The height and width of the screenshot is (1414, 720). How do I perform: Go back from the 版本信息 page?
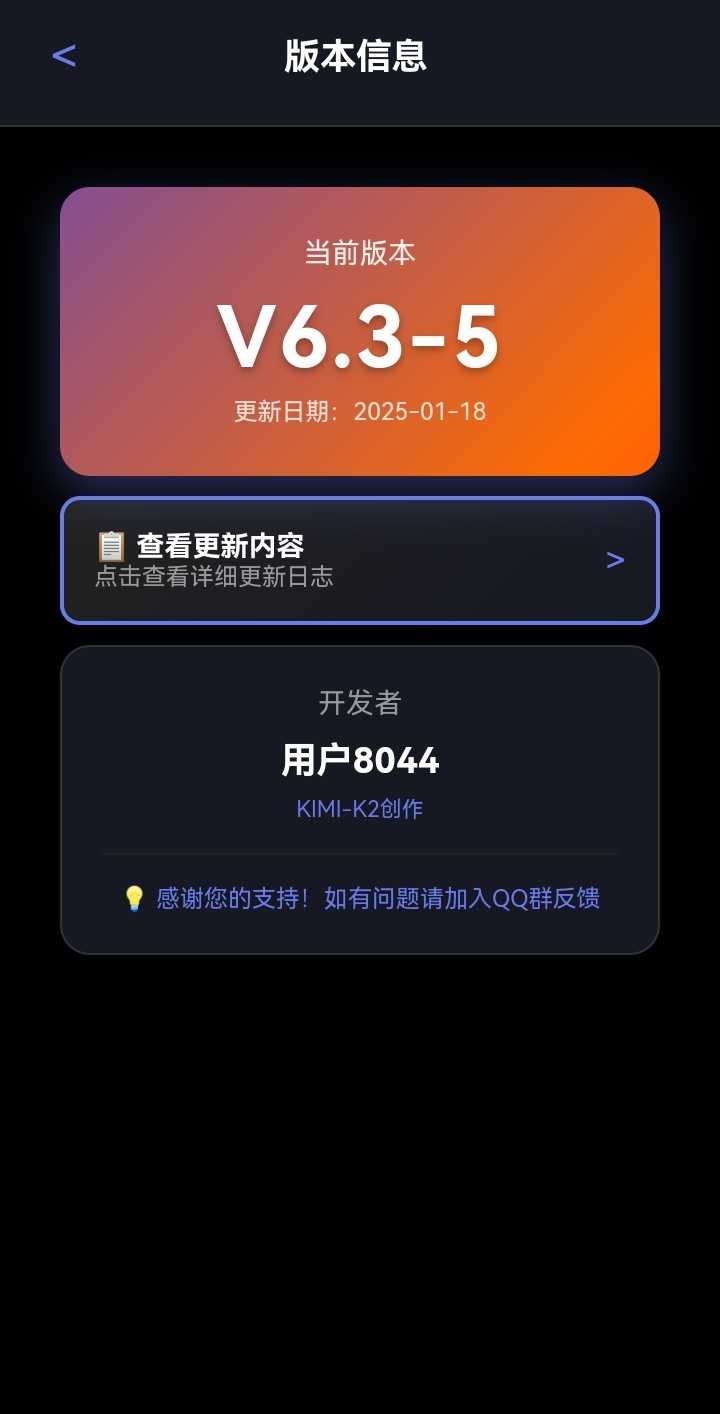click(x=64, y=56)
